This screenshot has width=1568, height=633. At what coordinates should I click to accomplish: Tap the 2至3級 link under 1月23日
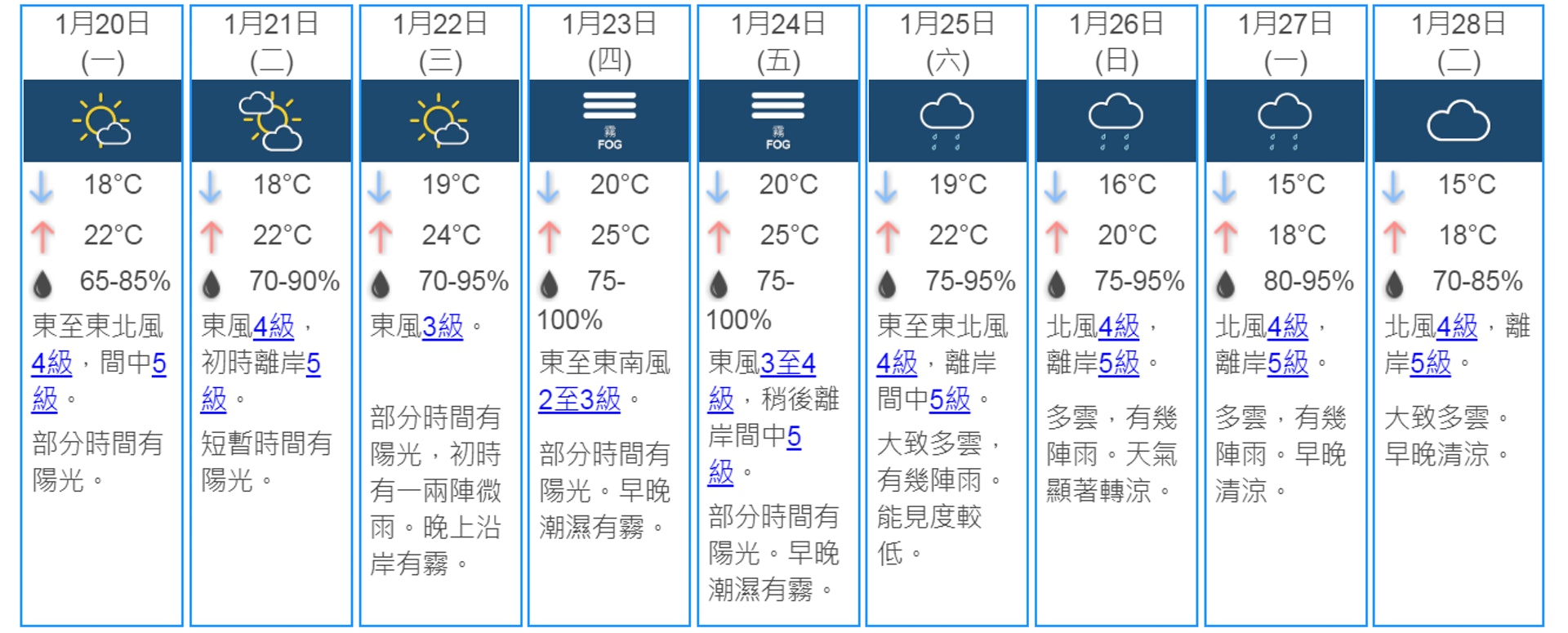coord(579,399)
